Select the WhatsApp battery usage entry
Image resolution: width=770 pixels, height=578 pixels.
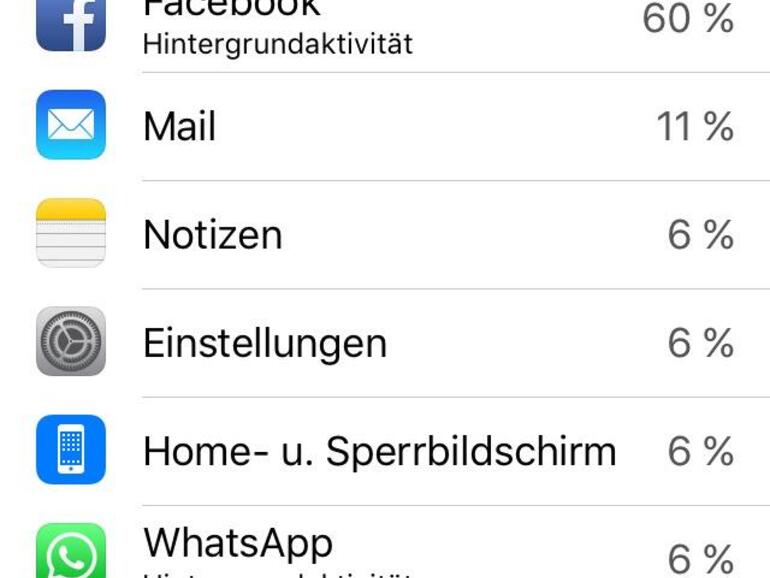385,548
